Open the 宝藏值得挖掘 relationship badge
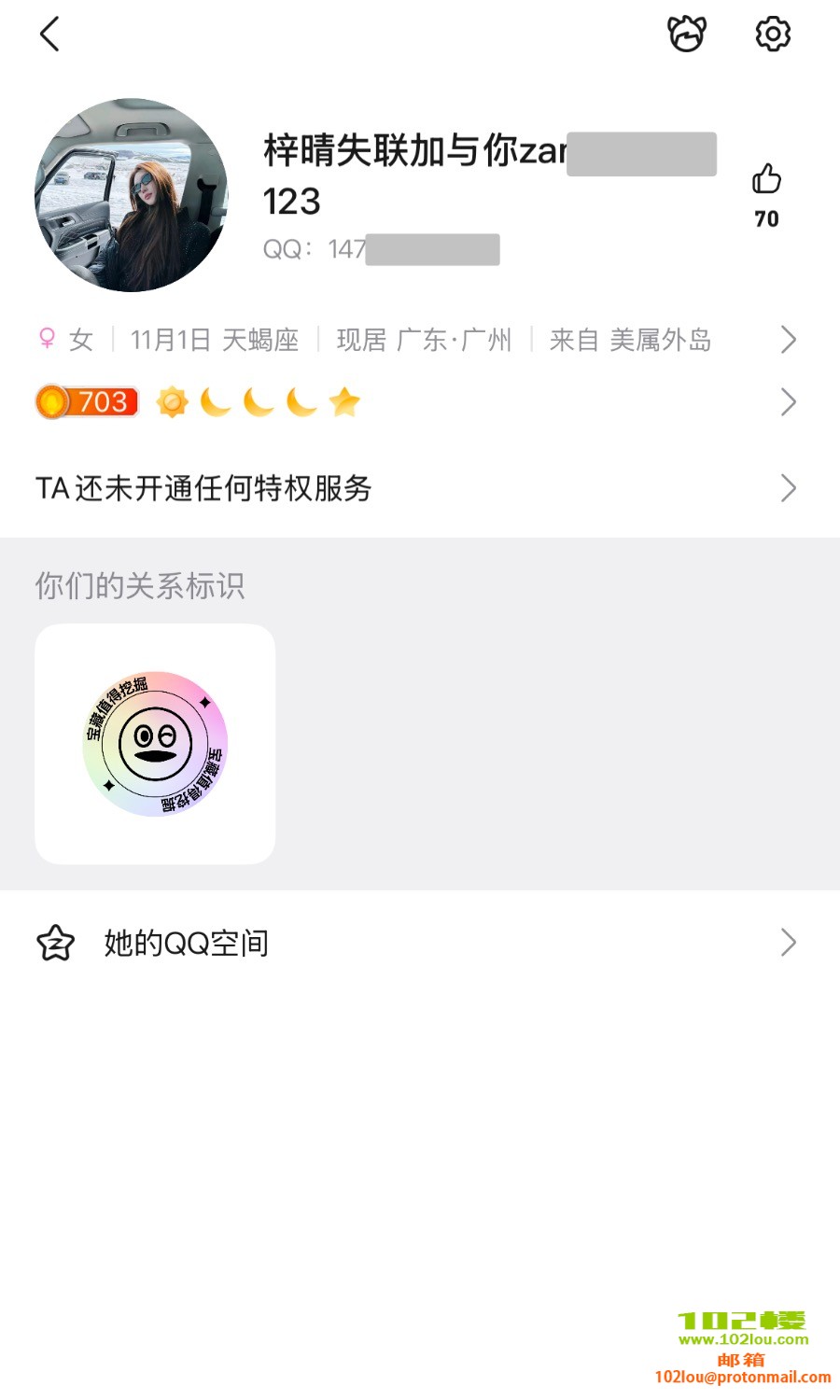The image size is (840, 1400). (x=155, y=744)
